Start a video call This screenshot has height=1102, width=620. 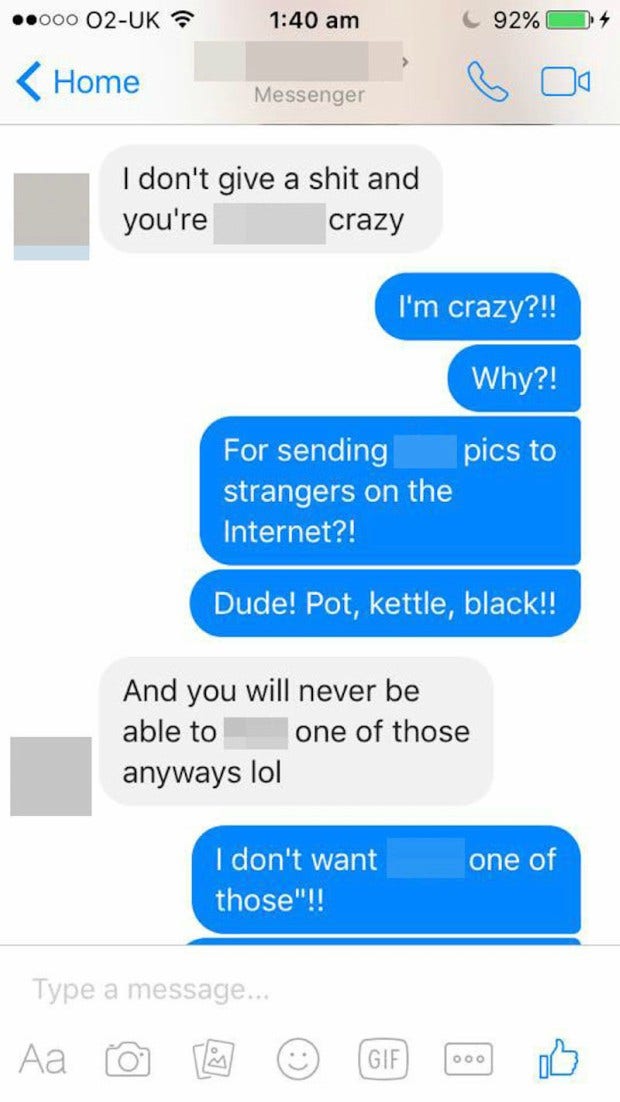tap(566, 82)
